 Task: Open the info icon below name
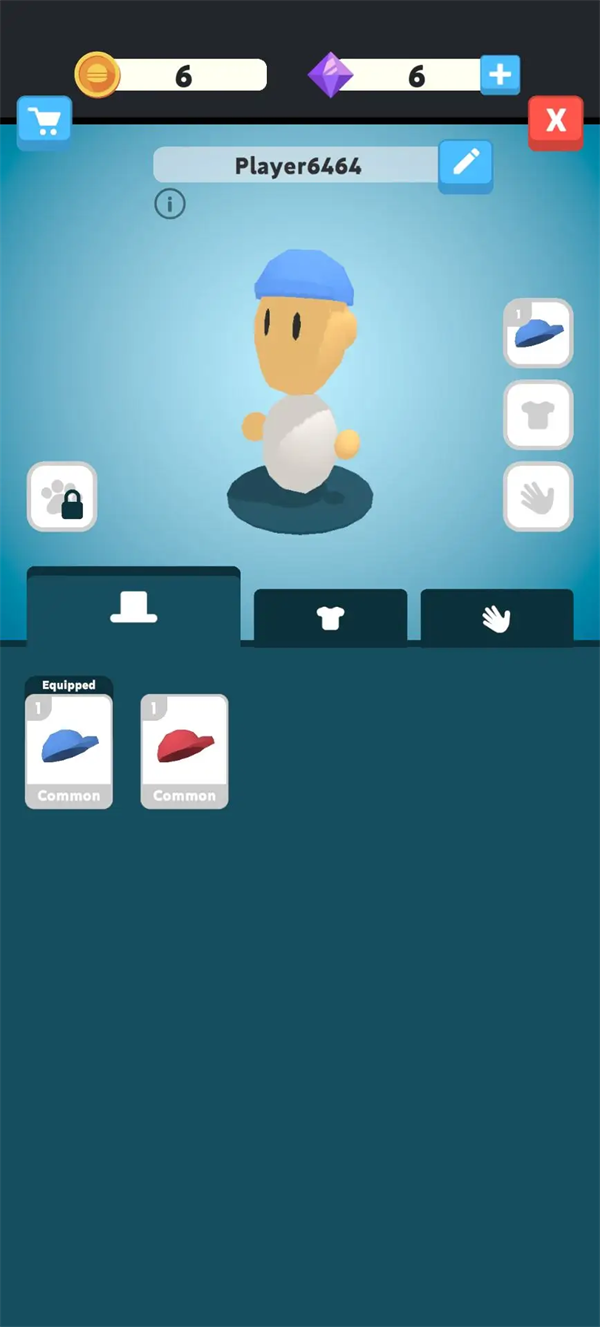pyautogui.click(x=170, y=205)
